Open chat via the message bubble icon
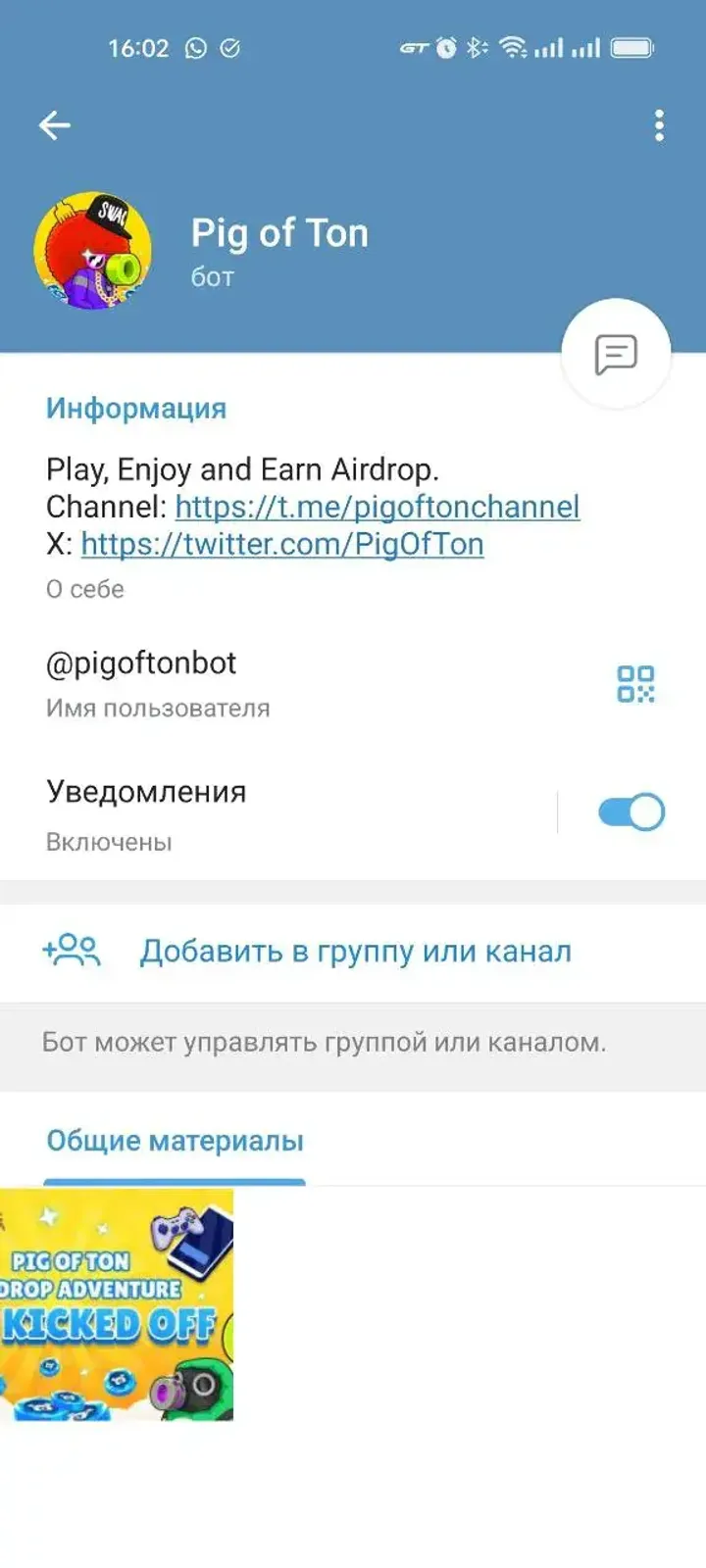This screenshot has height=1568, width=706. click(x=615, y=353)
